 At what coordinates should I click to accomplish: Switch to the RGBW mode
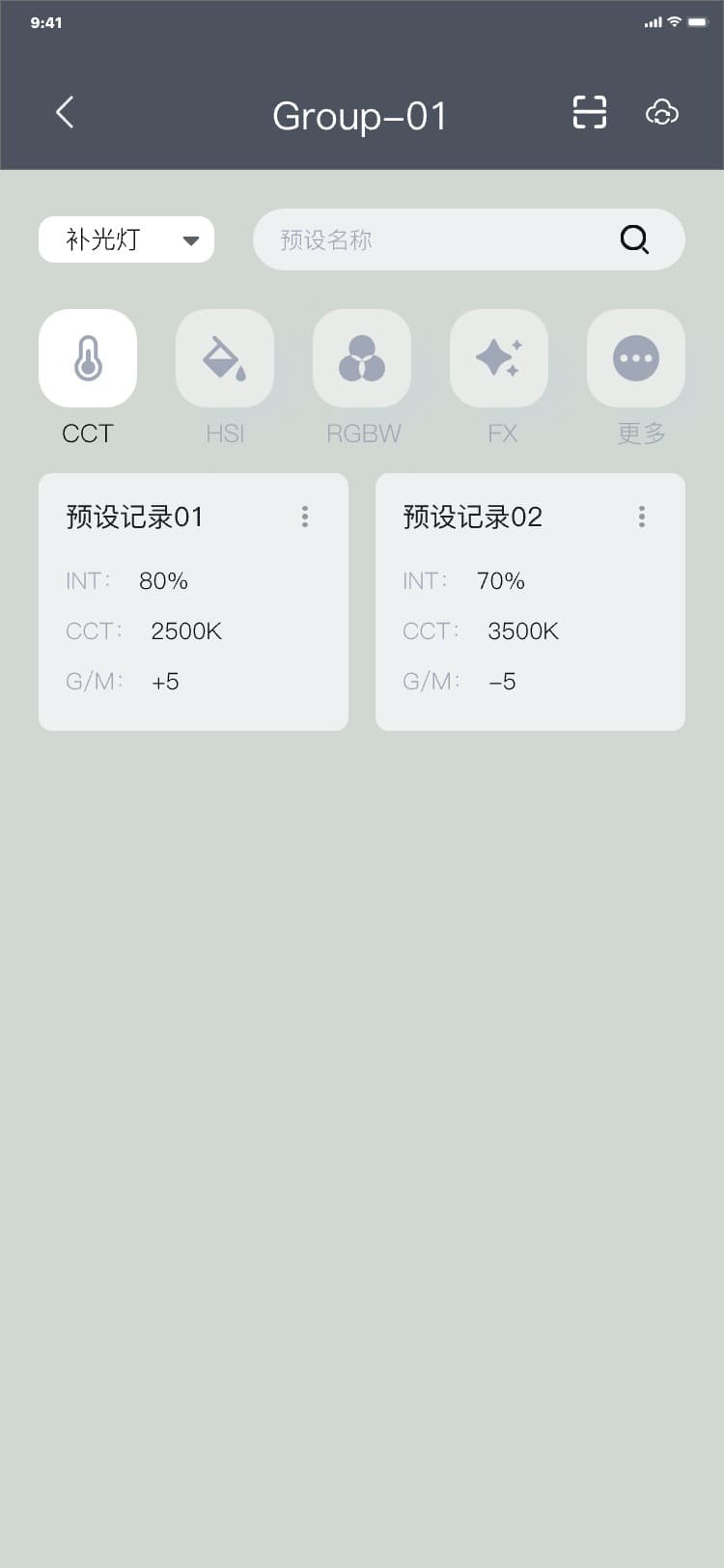coord(362,359)
